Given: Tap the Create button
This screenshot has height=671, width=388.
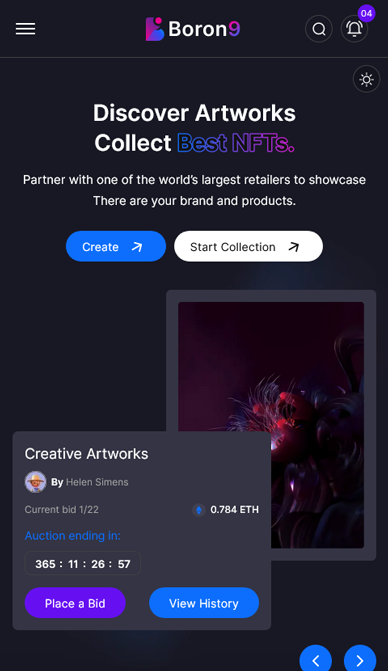Looking at the screenshot, I should coord(116,246).
